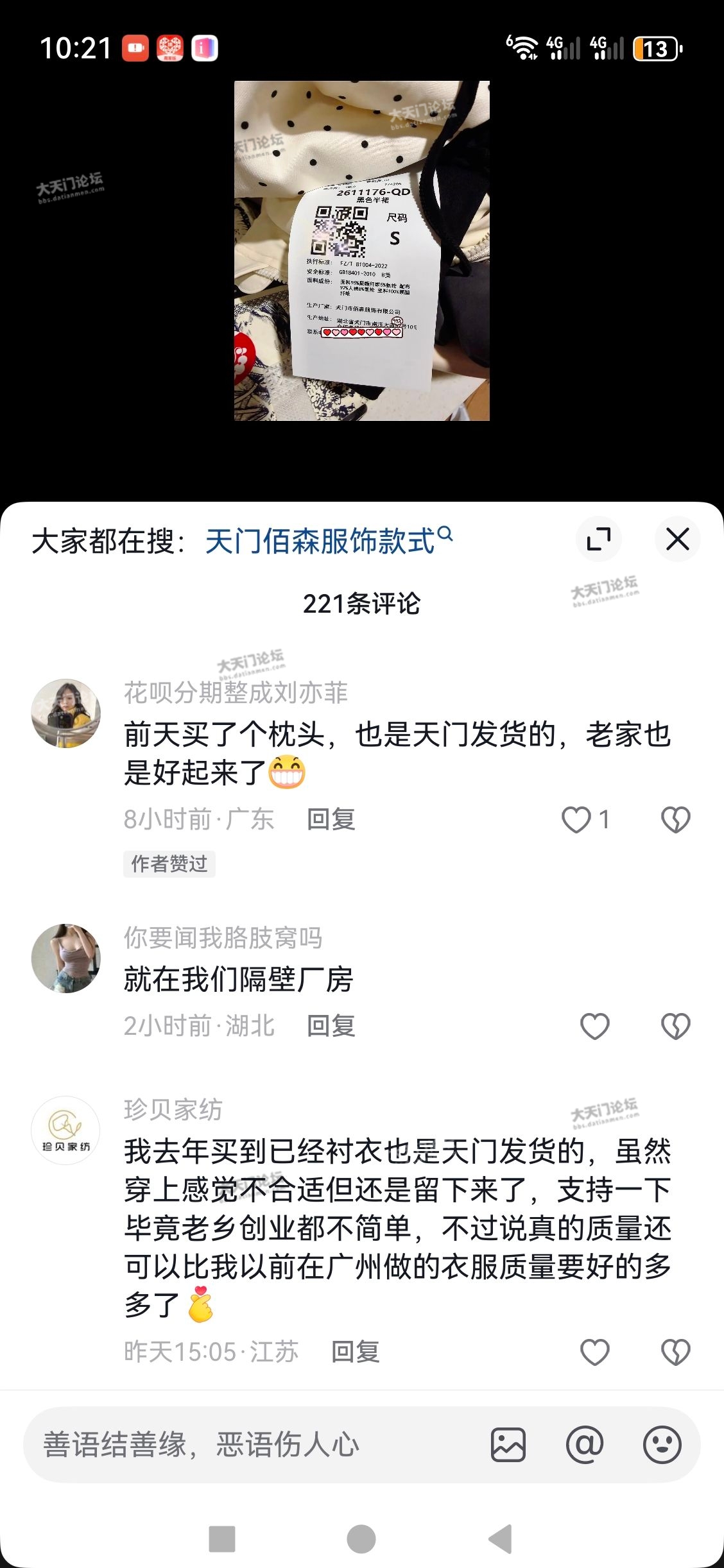Mention someone with the @ icon
724x1568 pixels.
point(585,1445)
